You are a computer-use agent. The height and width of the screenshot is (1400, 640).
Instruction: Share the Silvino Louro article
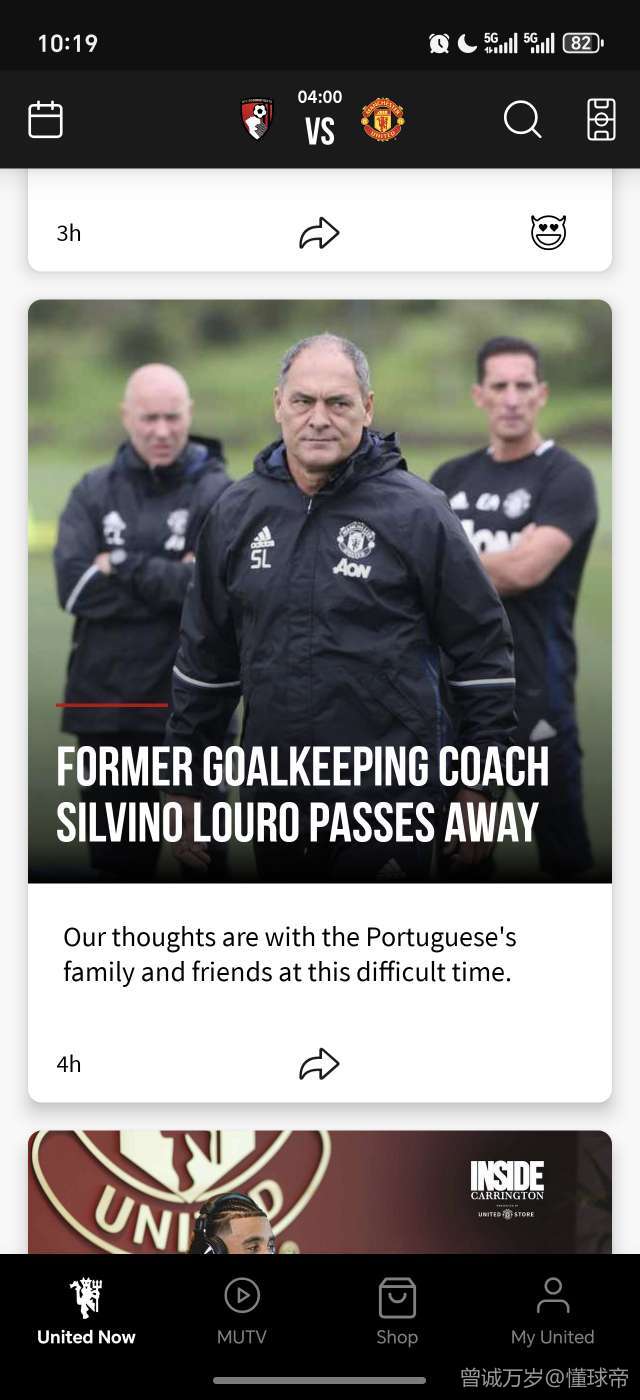click(319, 1065)
